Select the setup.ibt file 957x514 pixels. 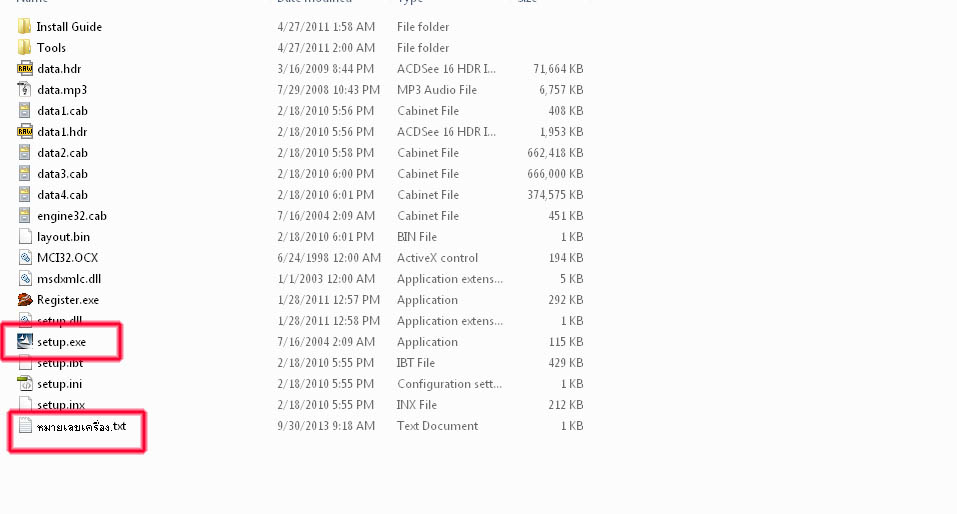pos(59,363)
